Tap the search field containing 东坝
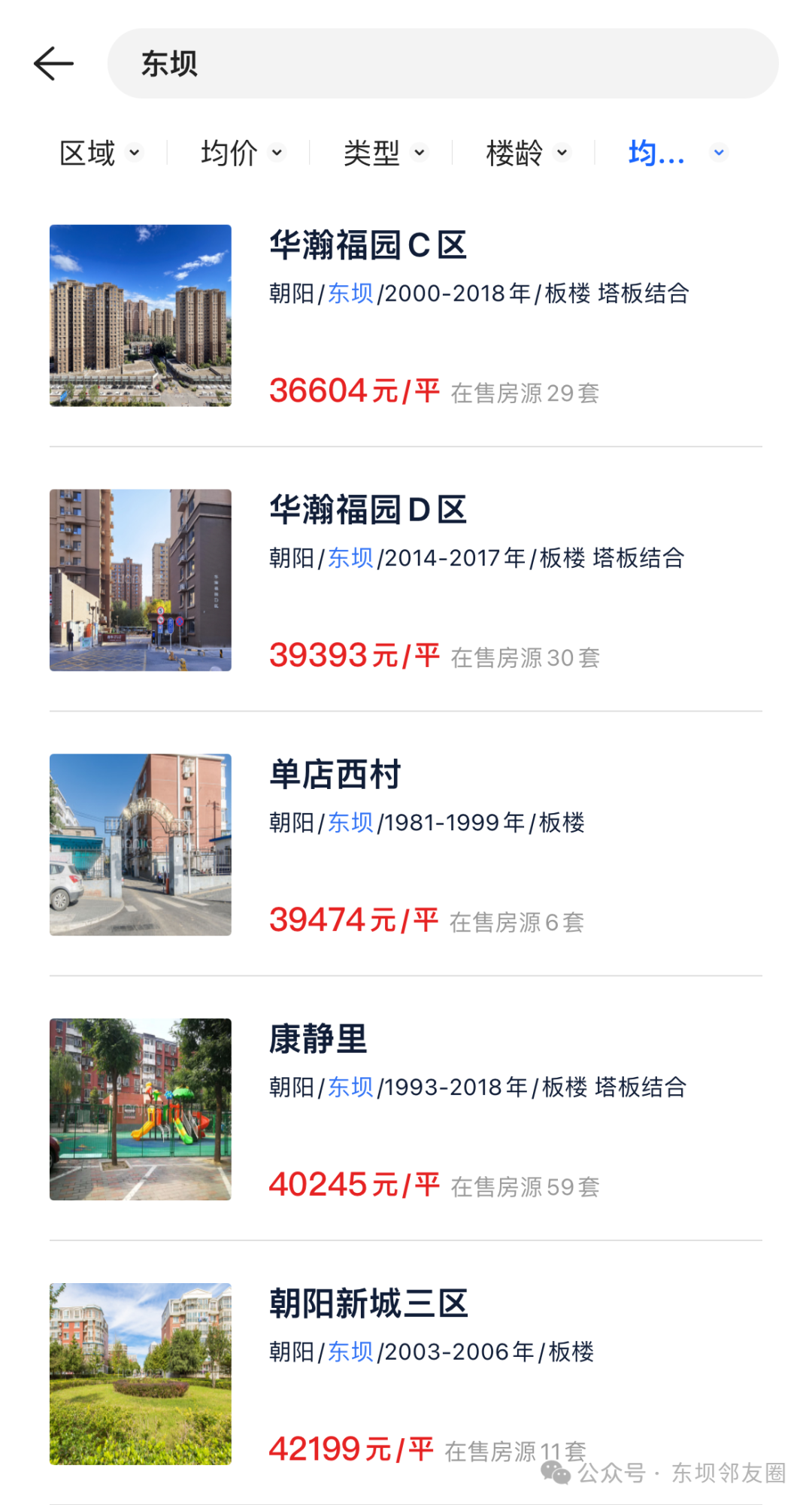Viewport: 812px width, 1505px height. (x=443, y=63)
